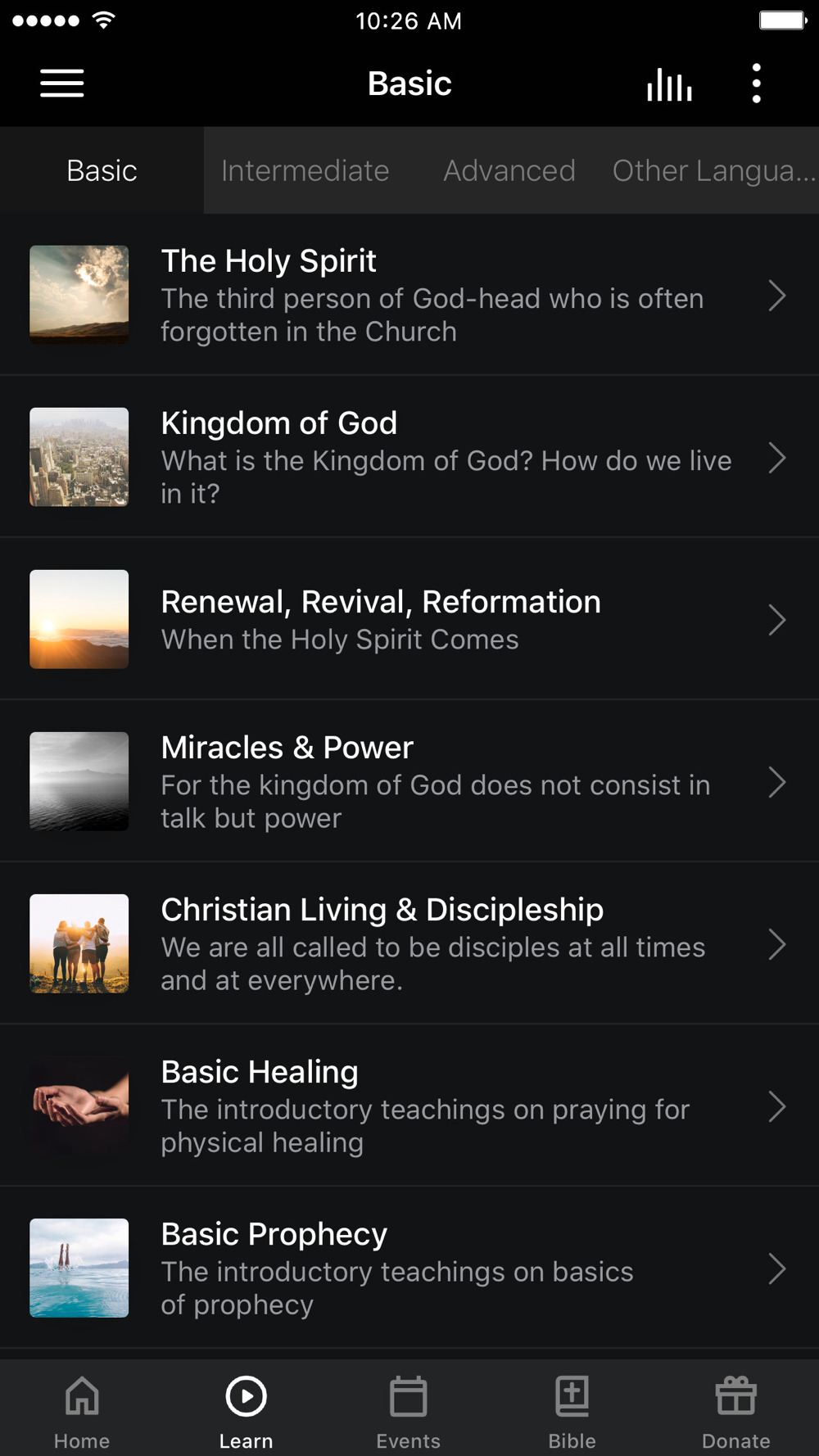This screenshot has width=819, height=1456.
Task: Open the Kingdom of God series
Action: [409, 457]
